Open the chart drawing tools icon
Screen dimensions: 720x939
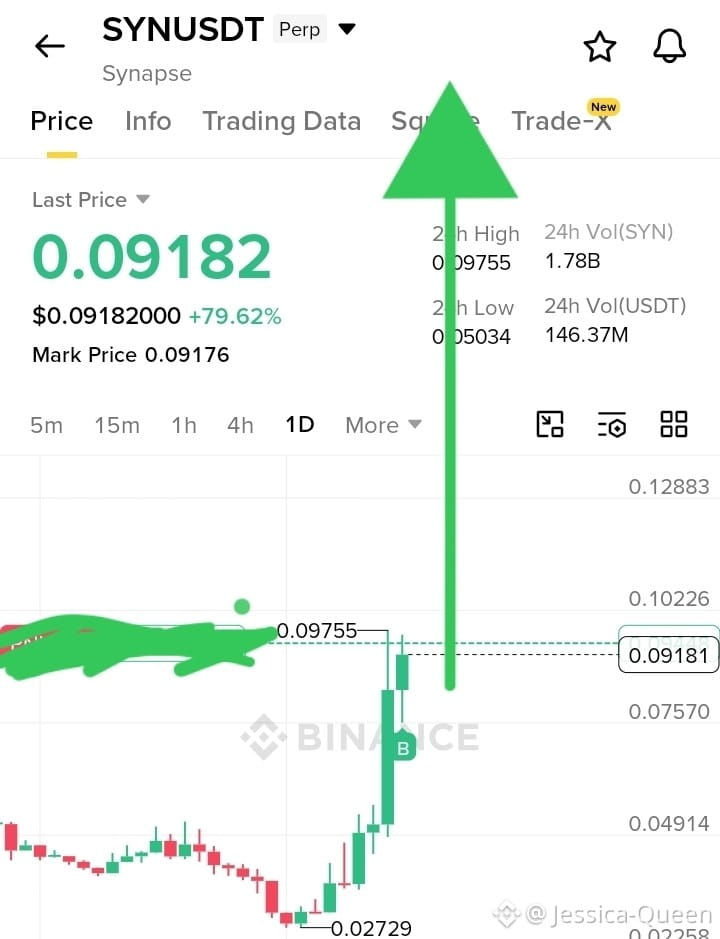coord(549,424)
